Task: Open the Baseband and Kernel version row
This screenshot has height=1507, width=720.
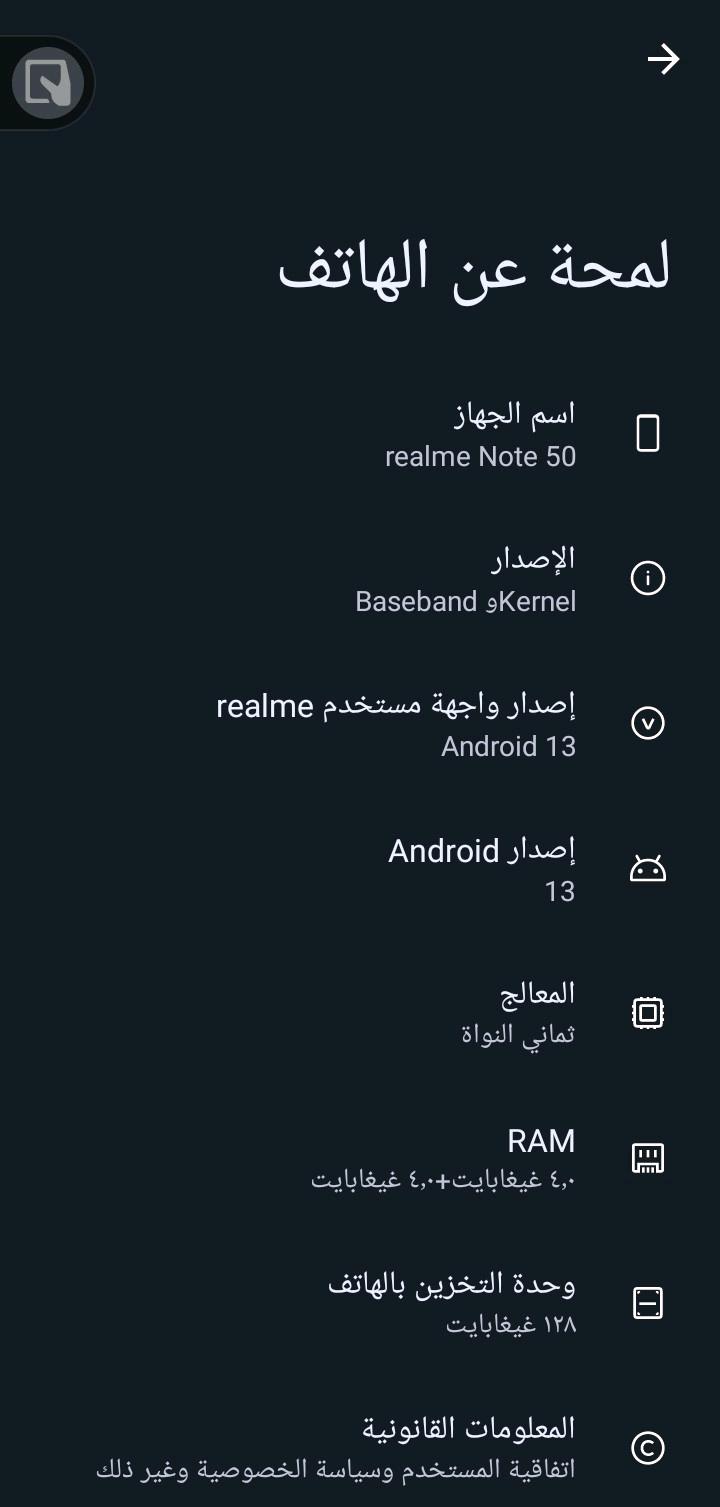Action: pyautogui.click(x=465, y=579)
